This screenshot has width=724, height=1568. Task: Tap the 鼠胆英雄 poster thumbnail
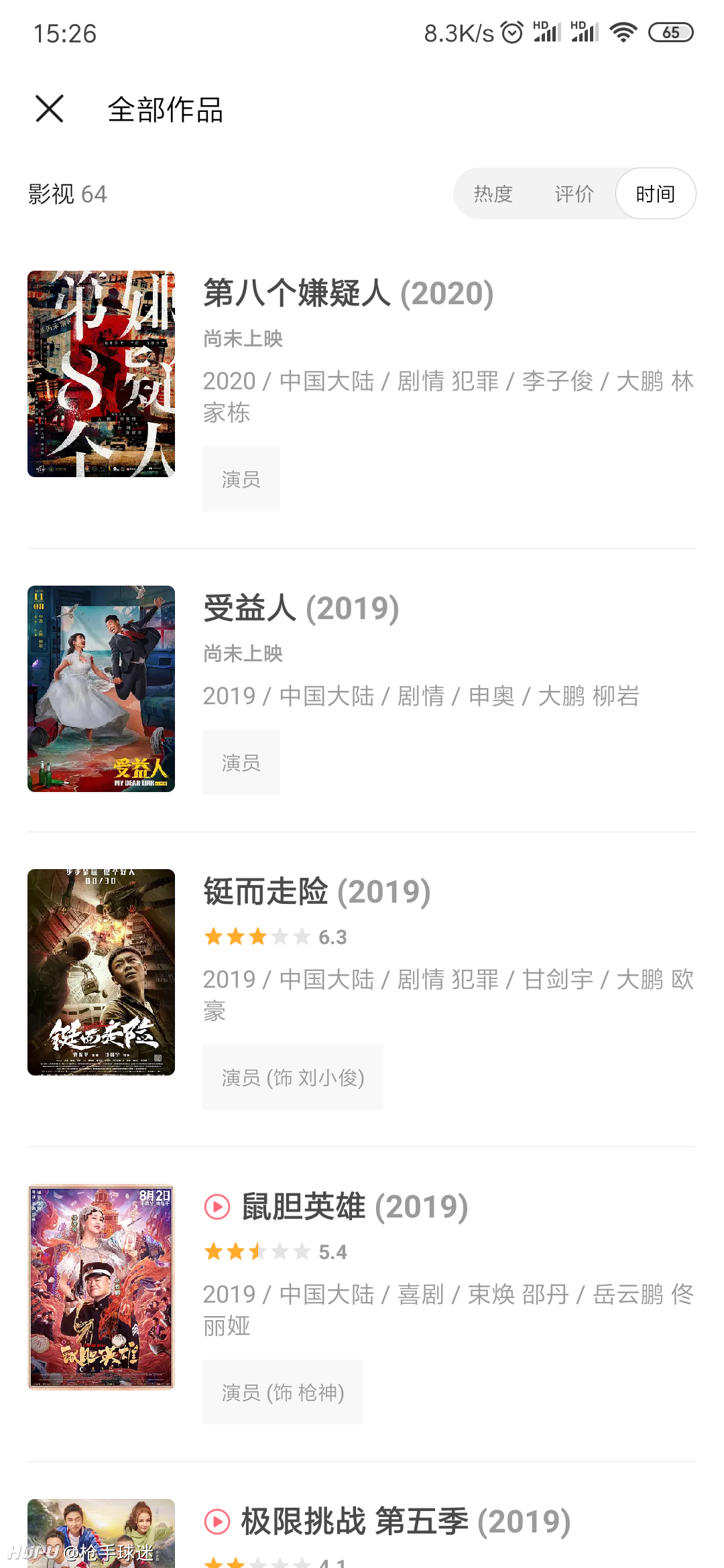pos(101,1287)
